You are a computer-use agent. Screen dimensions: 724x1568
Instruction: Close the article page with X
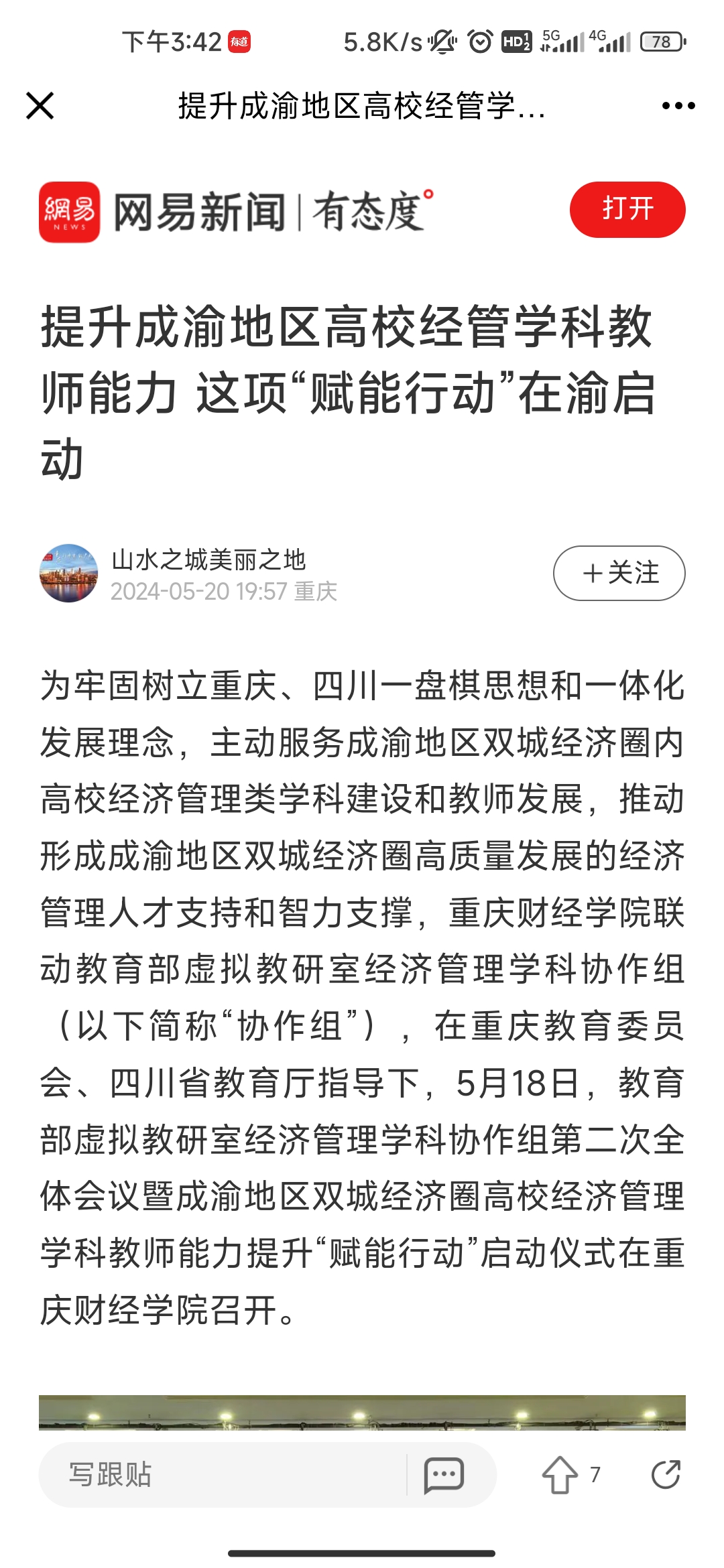[x=40, y=106]
